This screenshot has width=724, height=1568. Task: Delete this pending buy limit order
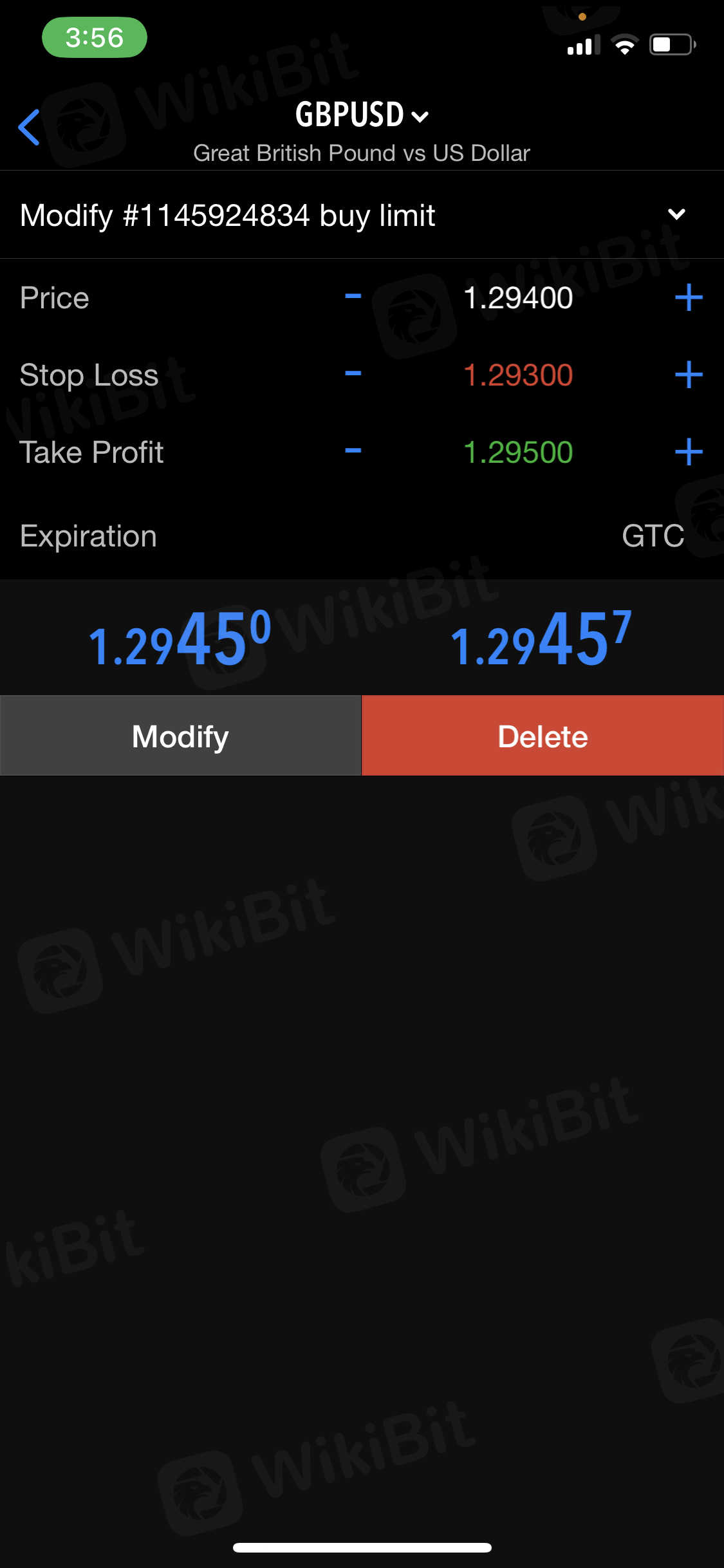(543, 736)
